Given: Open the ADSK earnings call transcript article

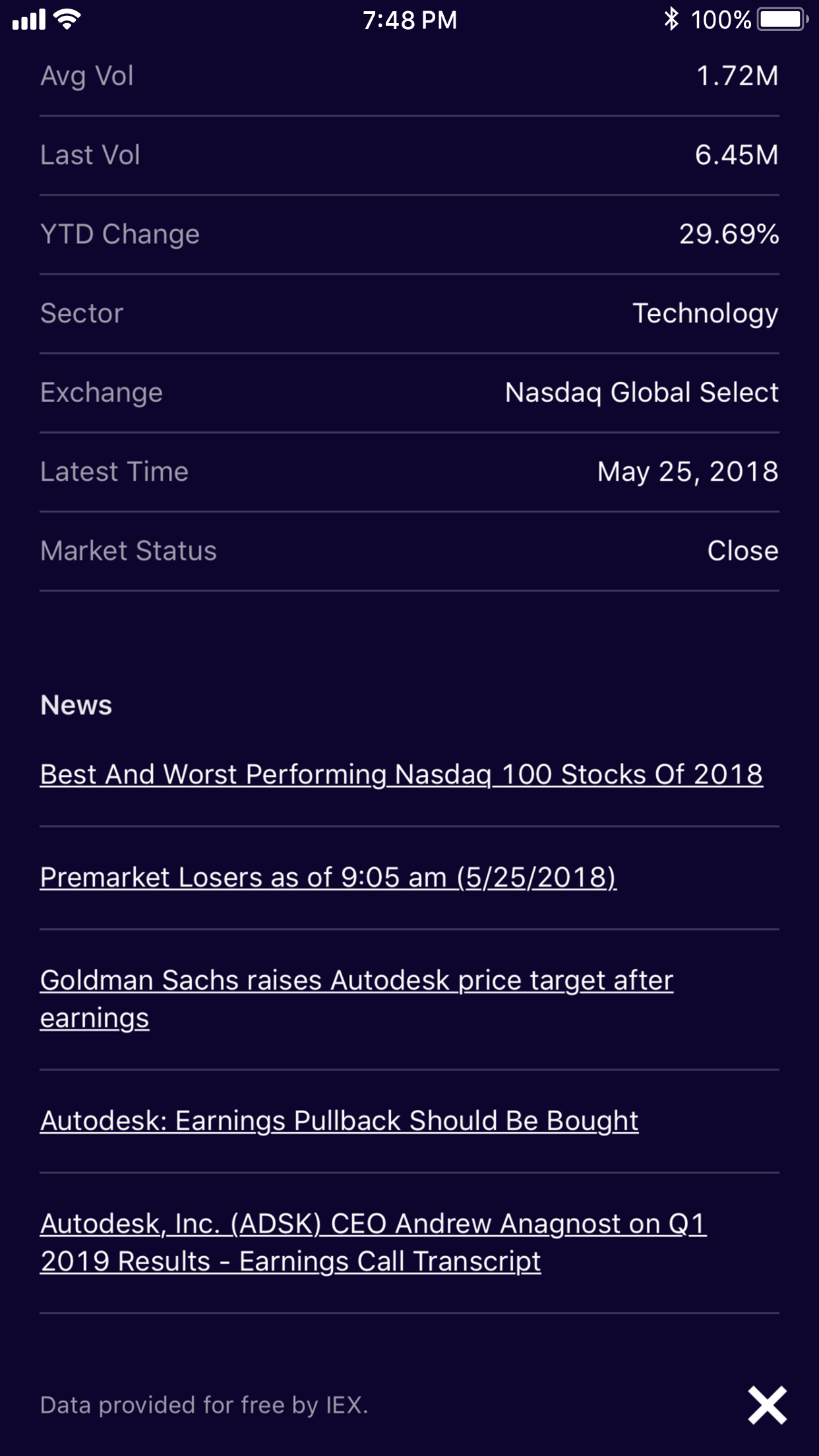Looking at the screenshot, I should point(374,1242).
